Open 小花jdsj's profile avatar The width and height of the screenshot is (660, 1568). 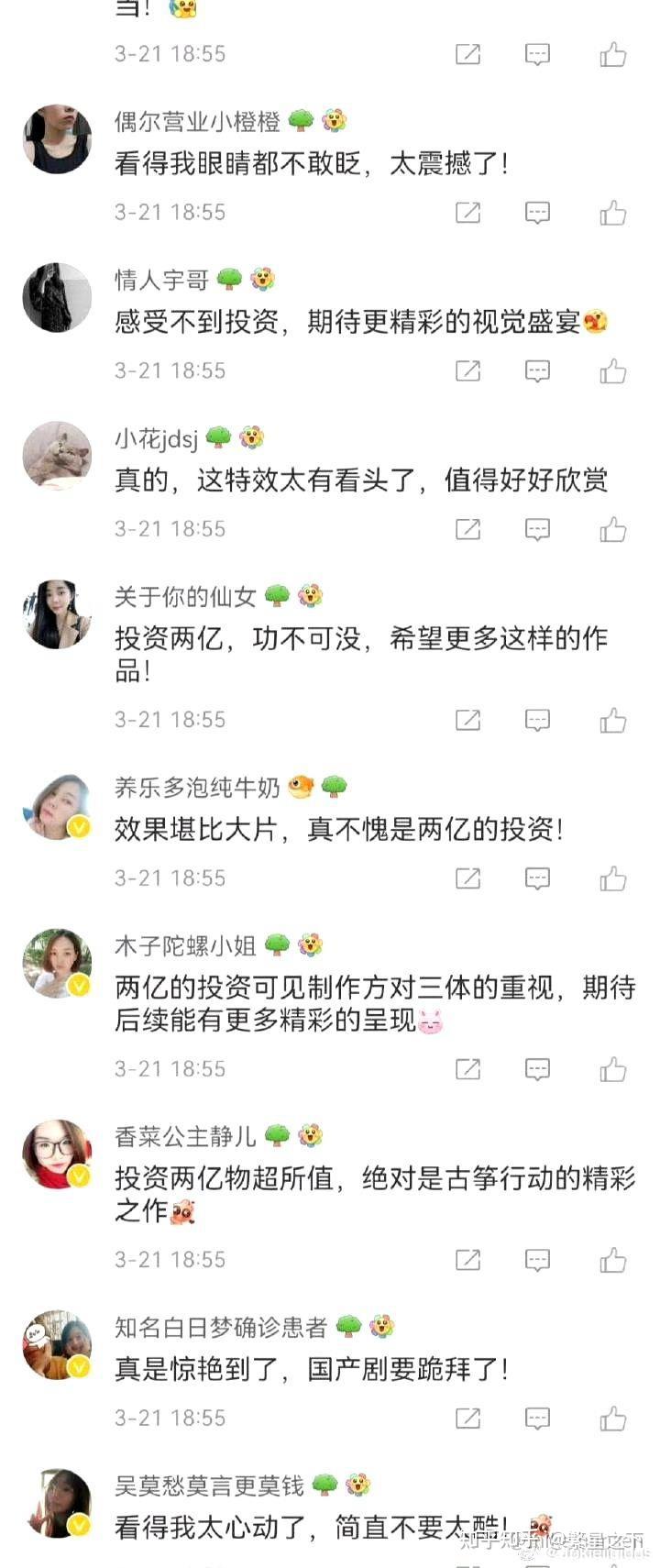pyautogui.click(x=57, y=455)
